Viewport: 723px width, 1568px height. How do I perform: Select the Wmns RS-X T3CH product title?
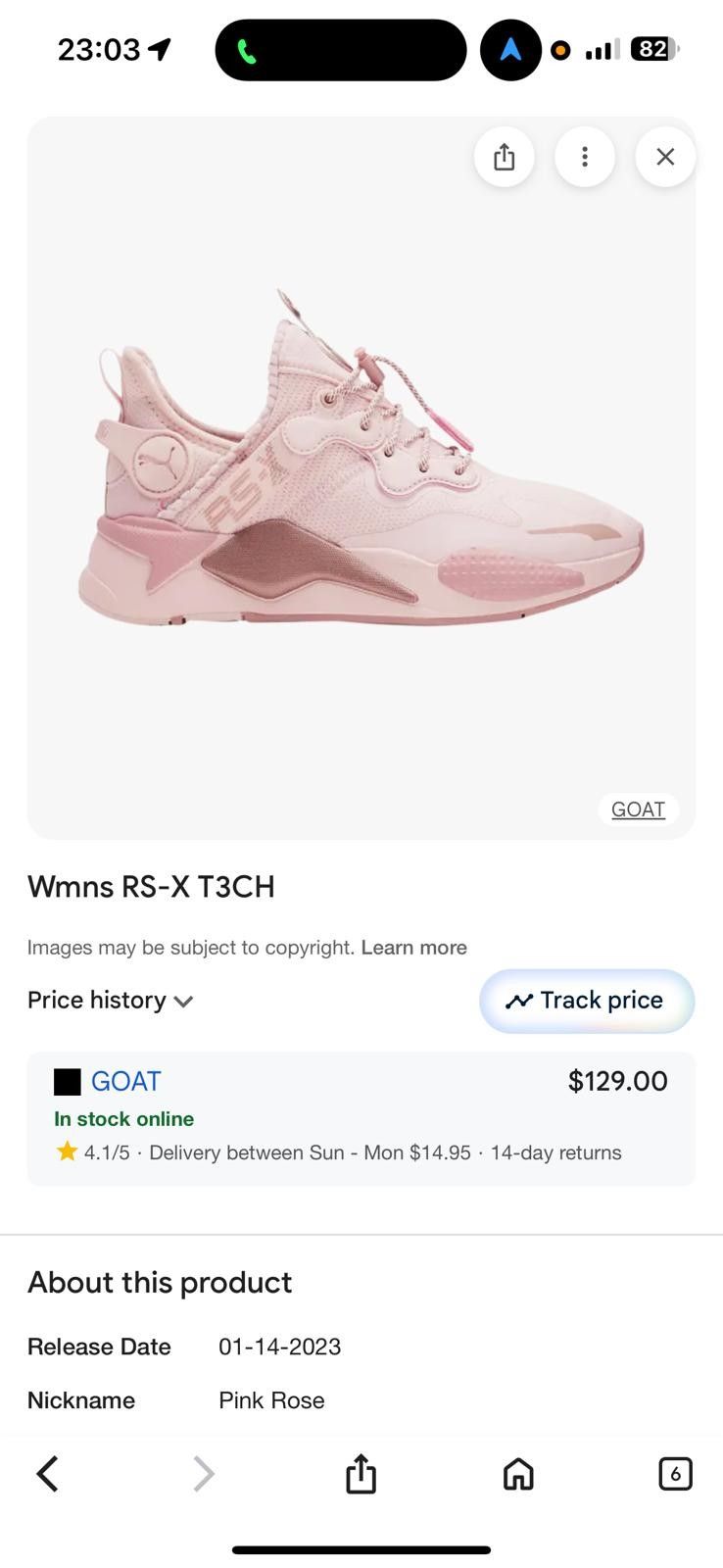click(151, 886)
